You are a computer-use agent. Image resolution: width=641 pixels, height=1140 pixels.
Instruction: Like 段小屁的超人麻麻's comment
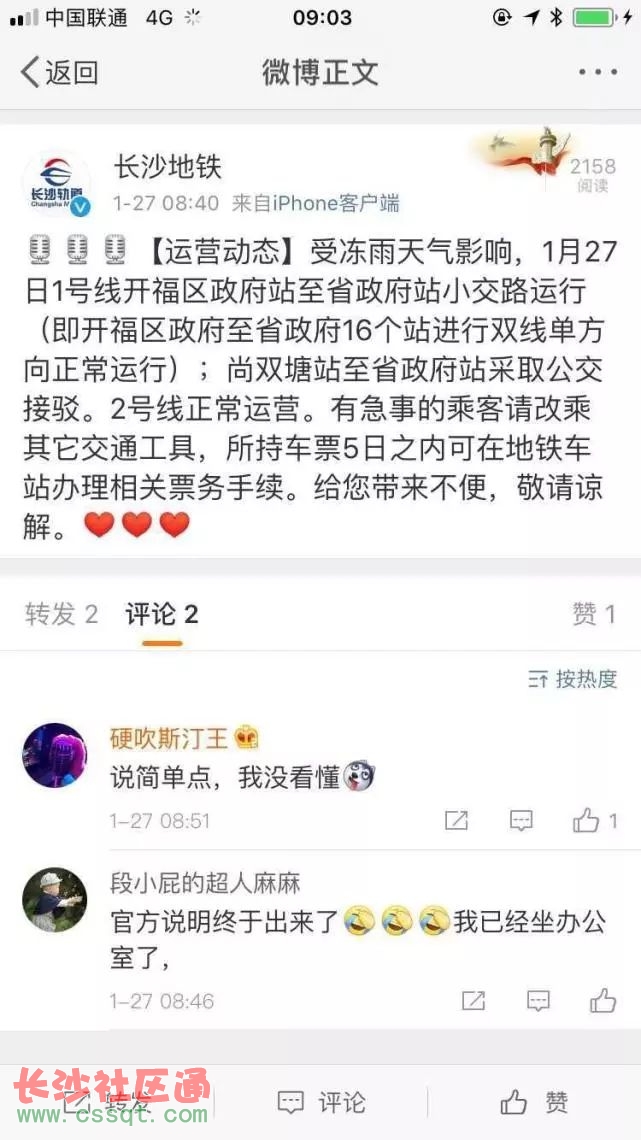[603, 1000]
